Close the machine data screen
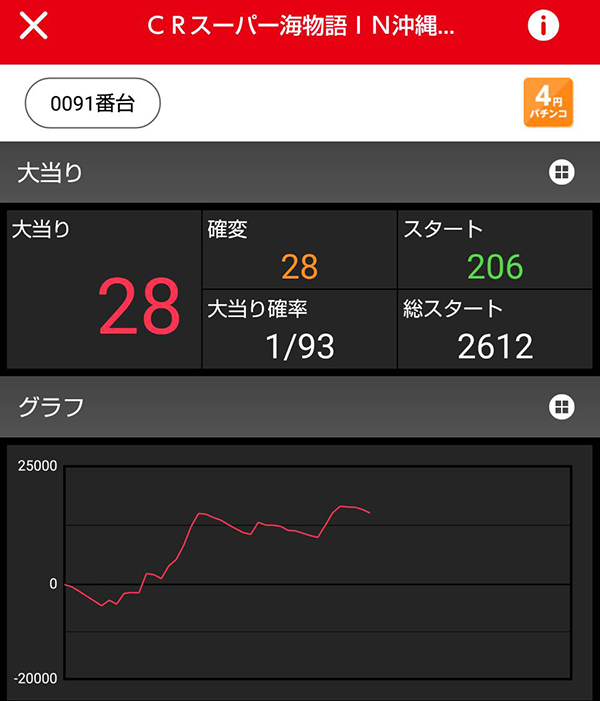The image size is (600, 701). click(x=34, y=26)
